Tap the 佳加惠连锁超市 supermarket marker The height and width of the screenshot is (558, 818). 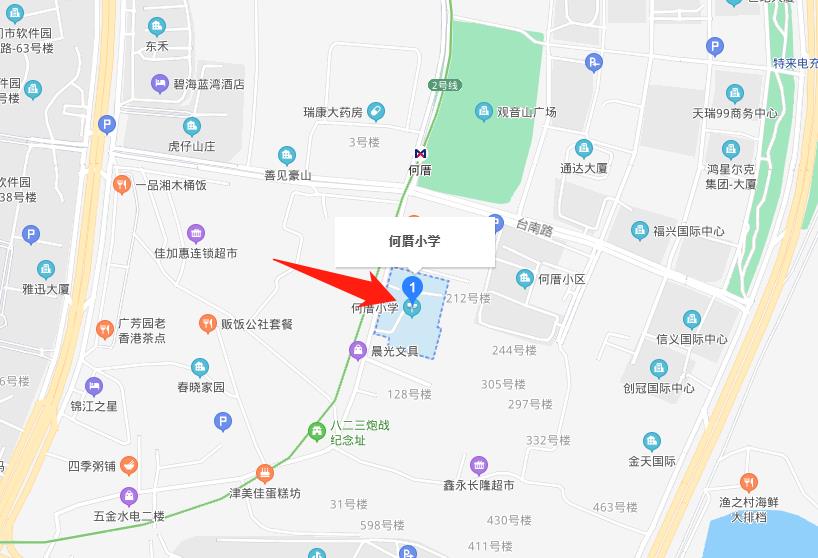tap(196, 233)
